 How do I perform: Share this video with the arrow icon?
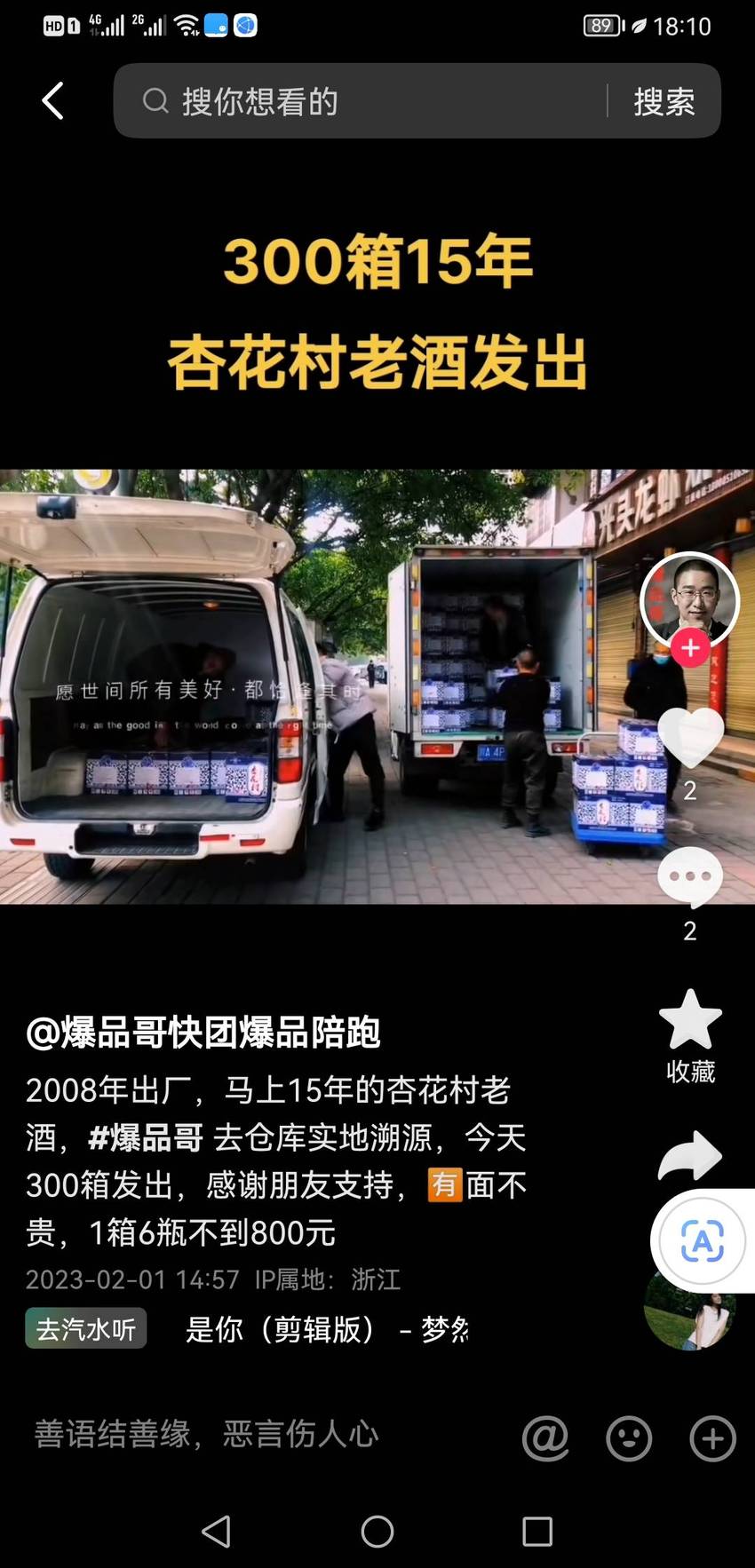pos(690,1154)
